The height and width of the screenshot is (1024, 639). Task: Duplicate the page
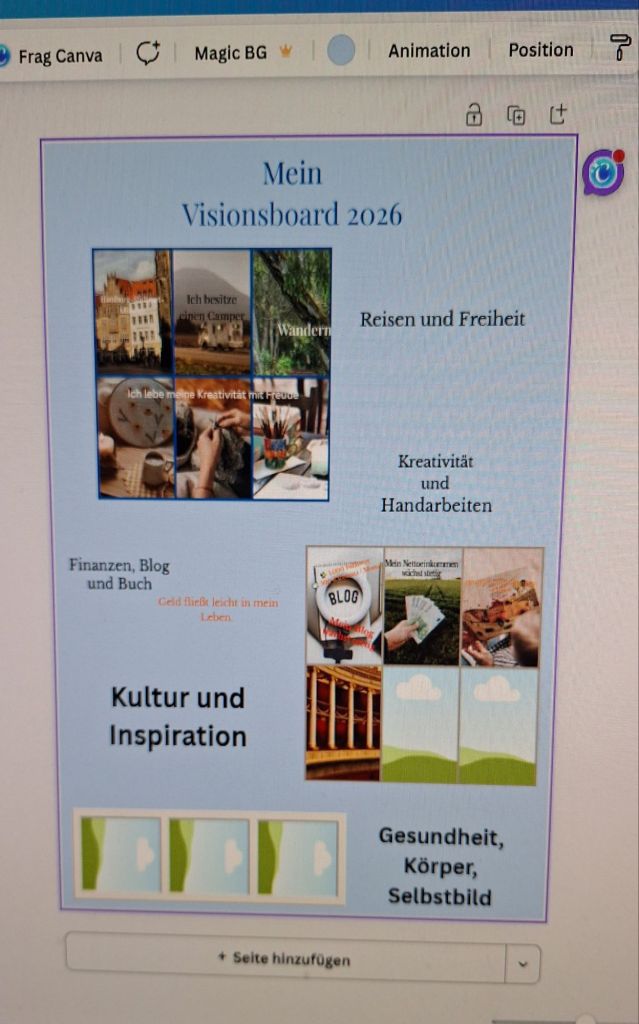pyautogui.click(x=516, y=116)
